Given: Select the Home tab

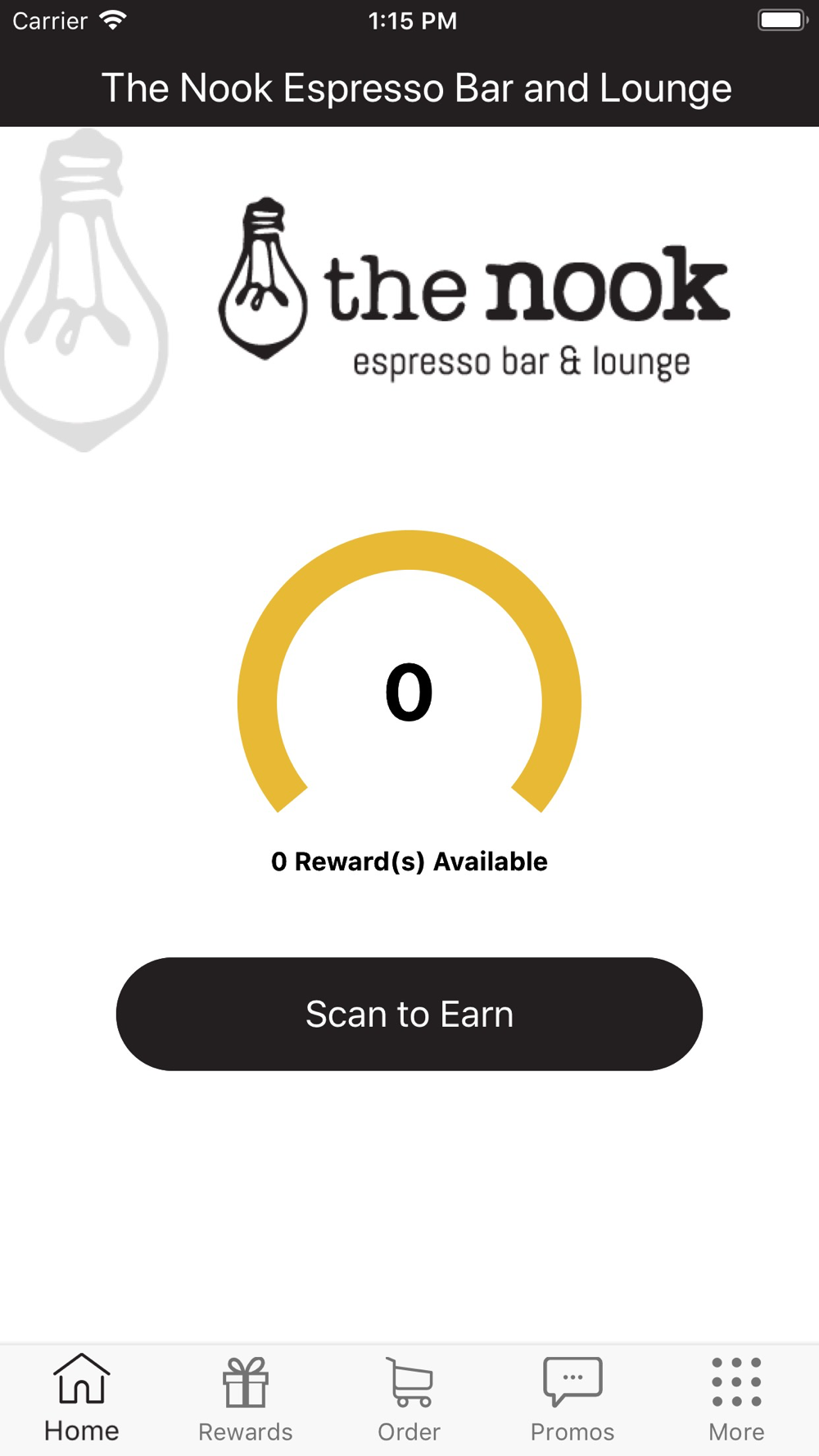Looking at the screenshot, I should 82,1400.
